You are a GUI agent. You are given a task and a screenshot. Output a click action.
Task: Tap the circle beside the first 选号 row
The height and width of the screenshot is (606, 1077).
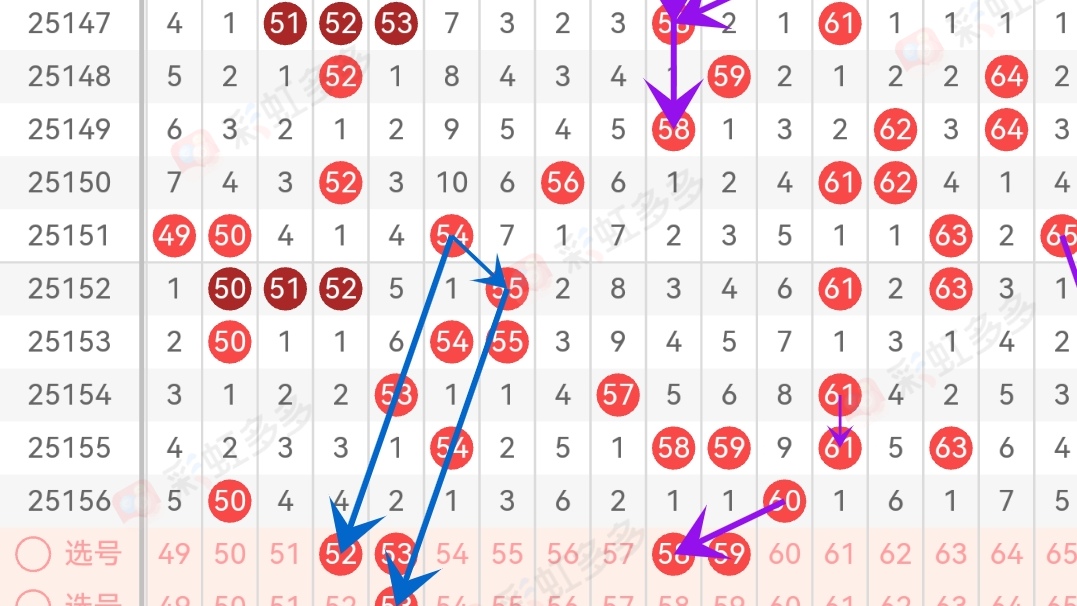(x=33, y=553)
